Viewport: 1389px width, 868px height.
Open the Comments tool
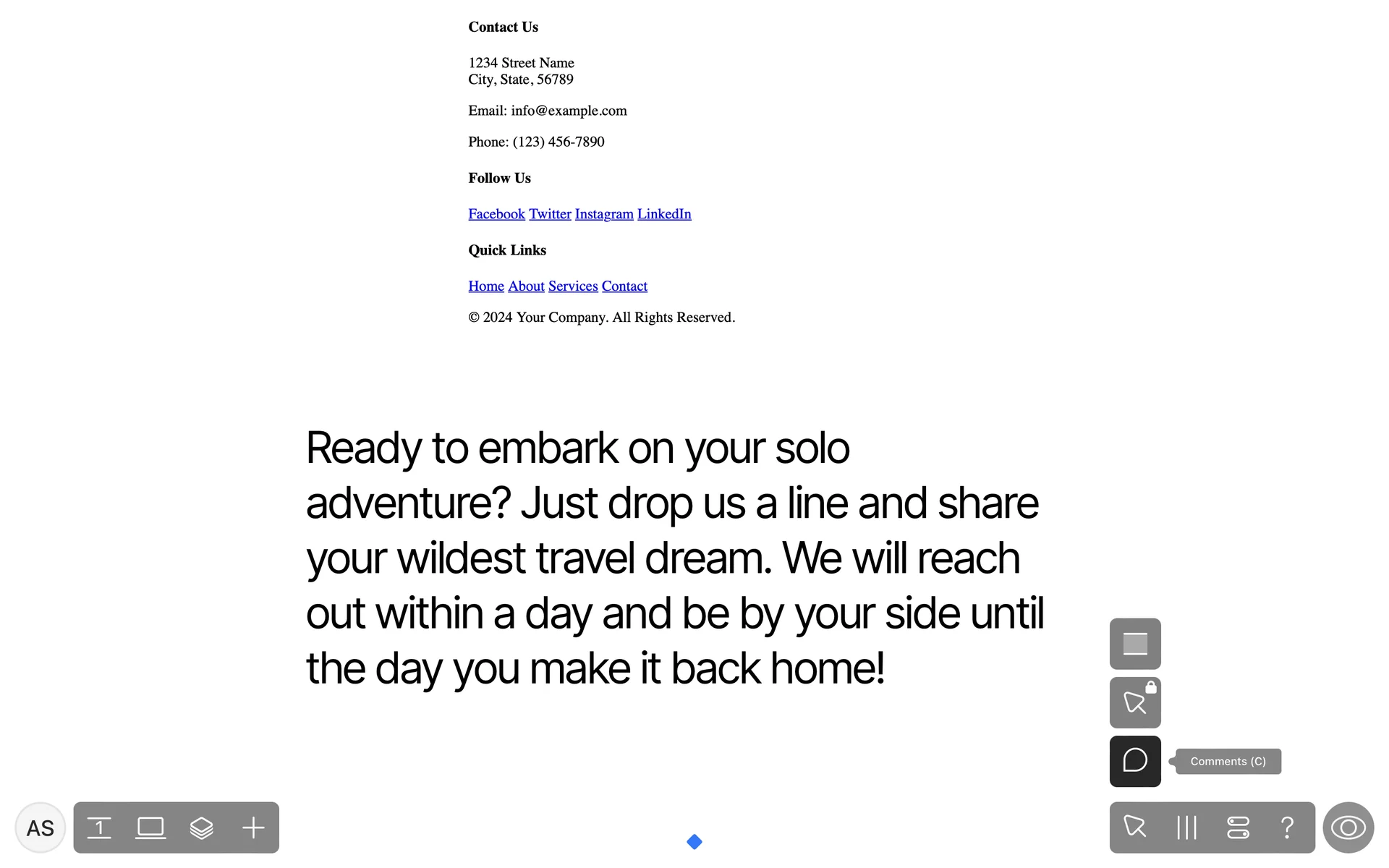coord(1135,761)
